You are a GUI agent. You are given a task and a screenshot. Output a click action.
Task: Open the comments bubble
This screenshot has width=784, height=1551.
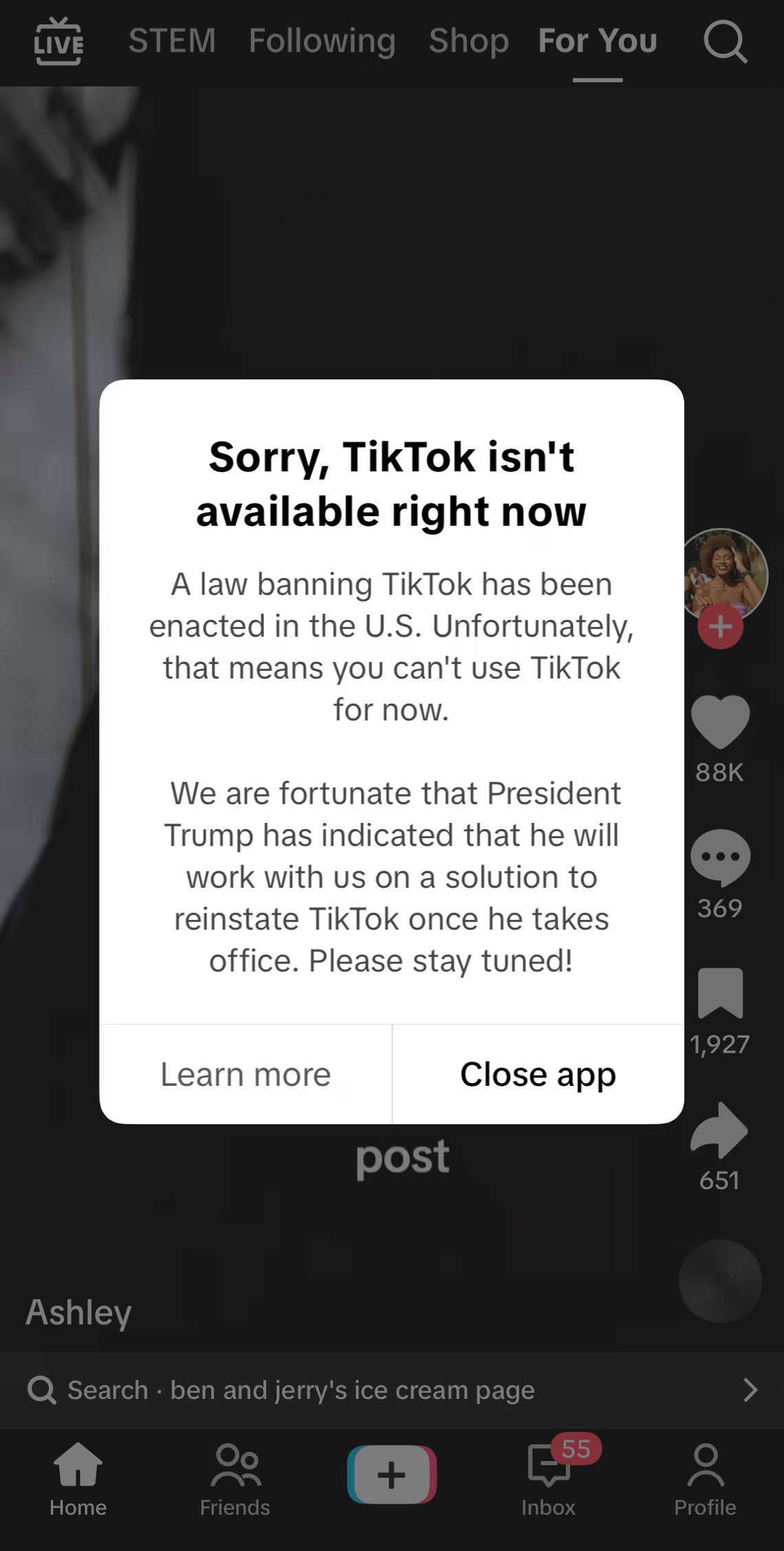[x=720, y=857]
